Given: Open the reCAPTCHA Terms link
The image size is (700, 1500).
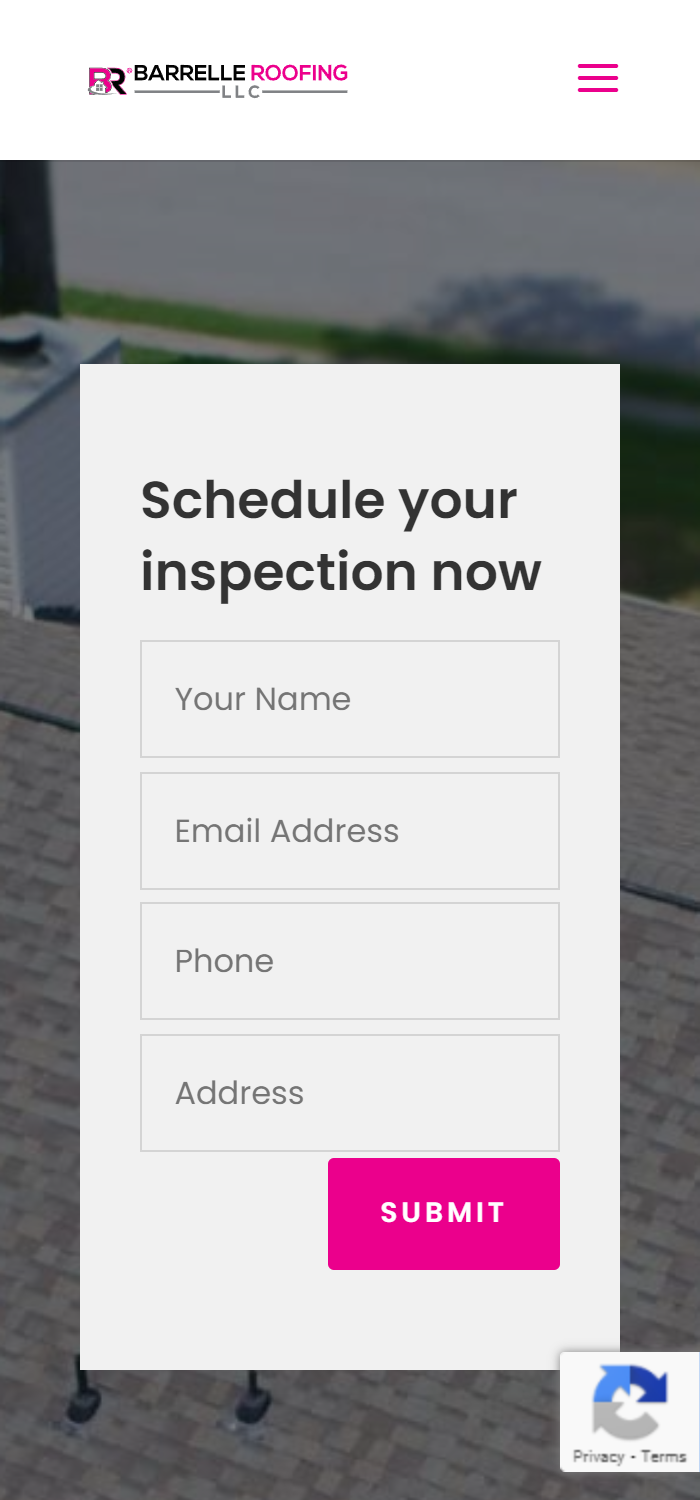Looking at the screenshot, I should click(x=664, y=1457).
